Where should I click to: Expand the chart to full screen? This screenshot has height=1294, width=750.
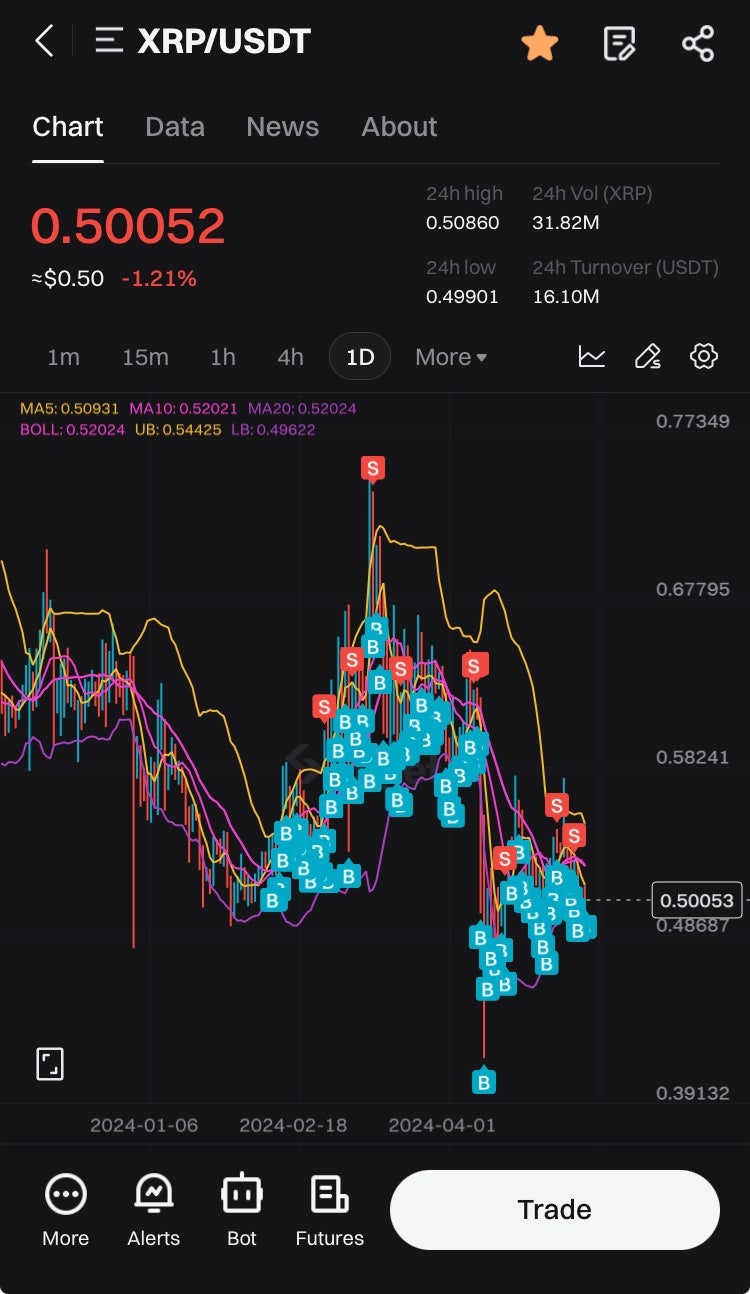click(50, 1064)
